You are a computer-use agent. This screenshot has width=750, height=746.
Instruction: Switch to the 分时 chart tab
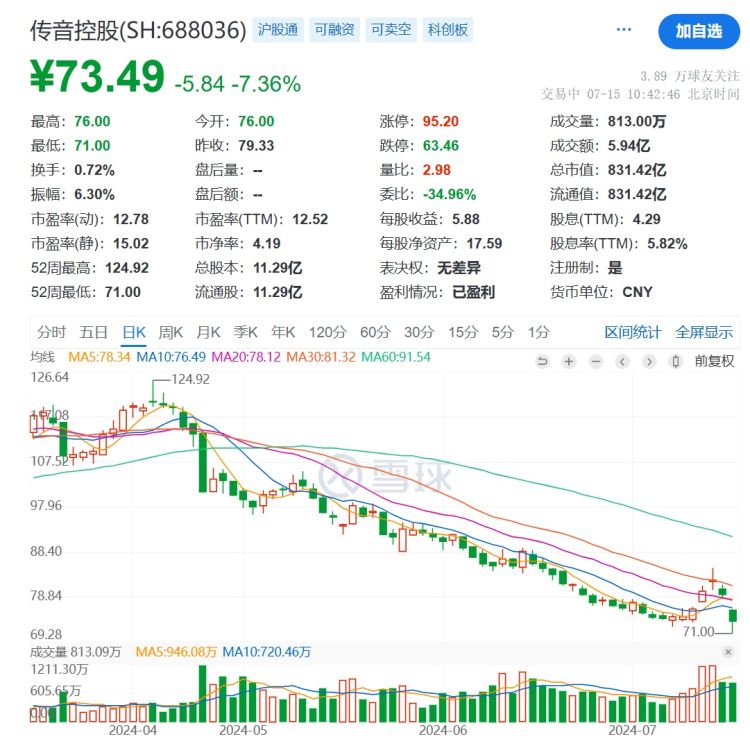click(51, 332)
